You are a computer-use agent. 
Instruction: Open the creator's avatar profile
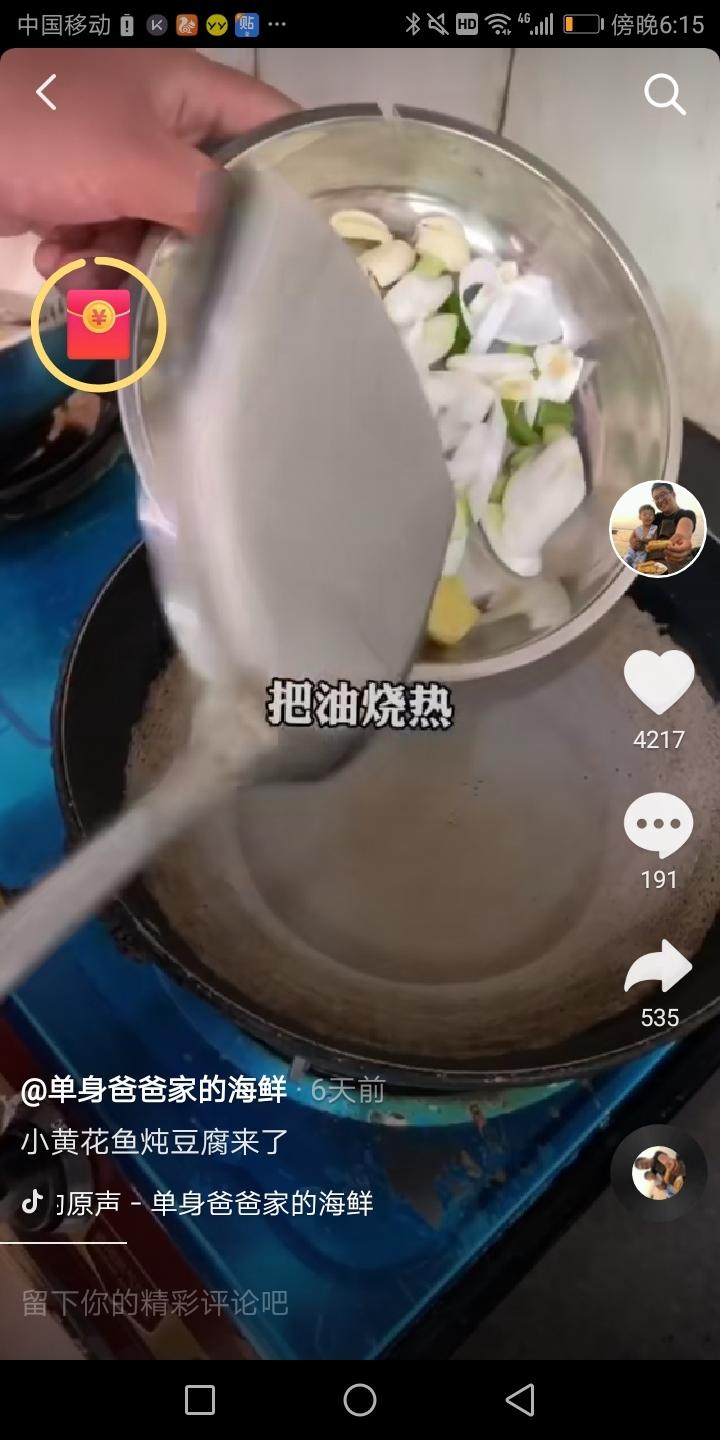[658, 528]
